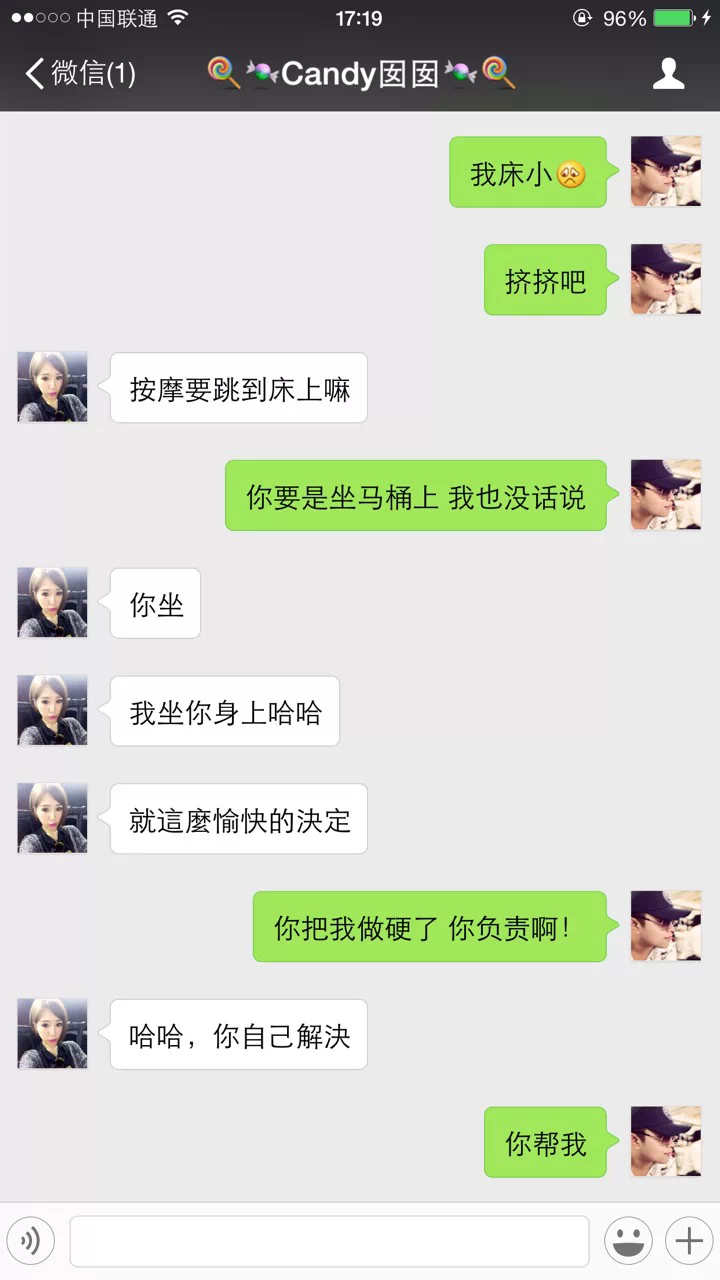The height and width of the screenshot is (1280, 720).
Task: Tap the avatar beside 按摩要跳到床上嘛
Action: click(x=52, y=387)
